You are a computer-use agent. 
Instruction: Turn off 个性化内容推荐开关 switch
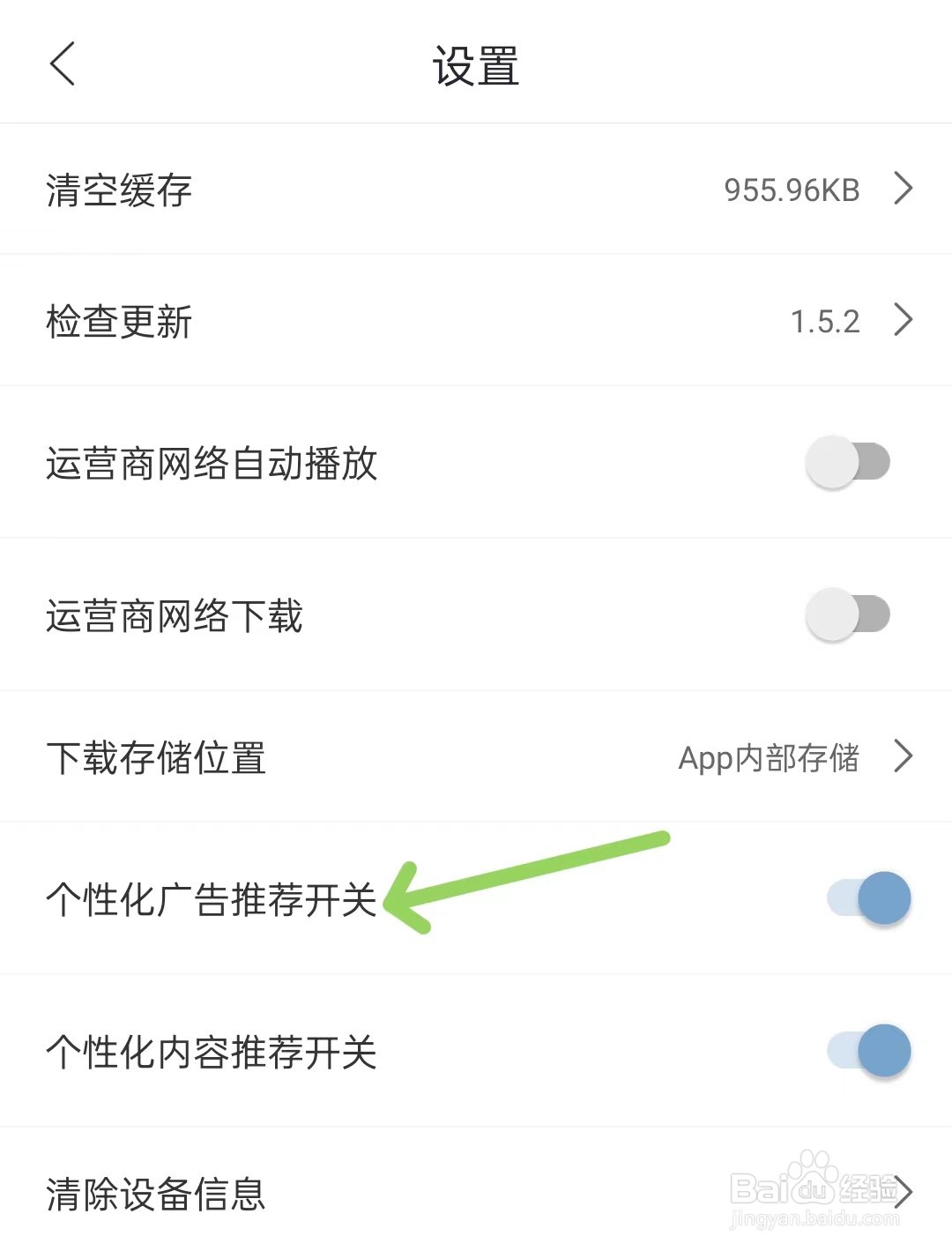pyautogui.click(x=868, y=1051)
